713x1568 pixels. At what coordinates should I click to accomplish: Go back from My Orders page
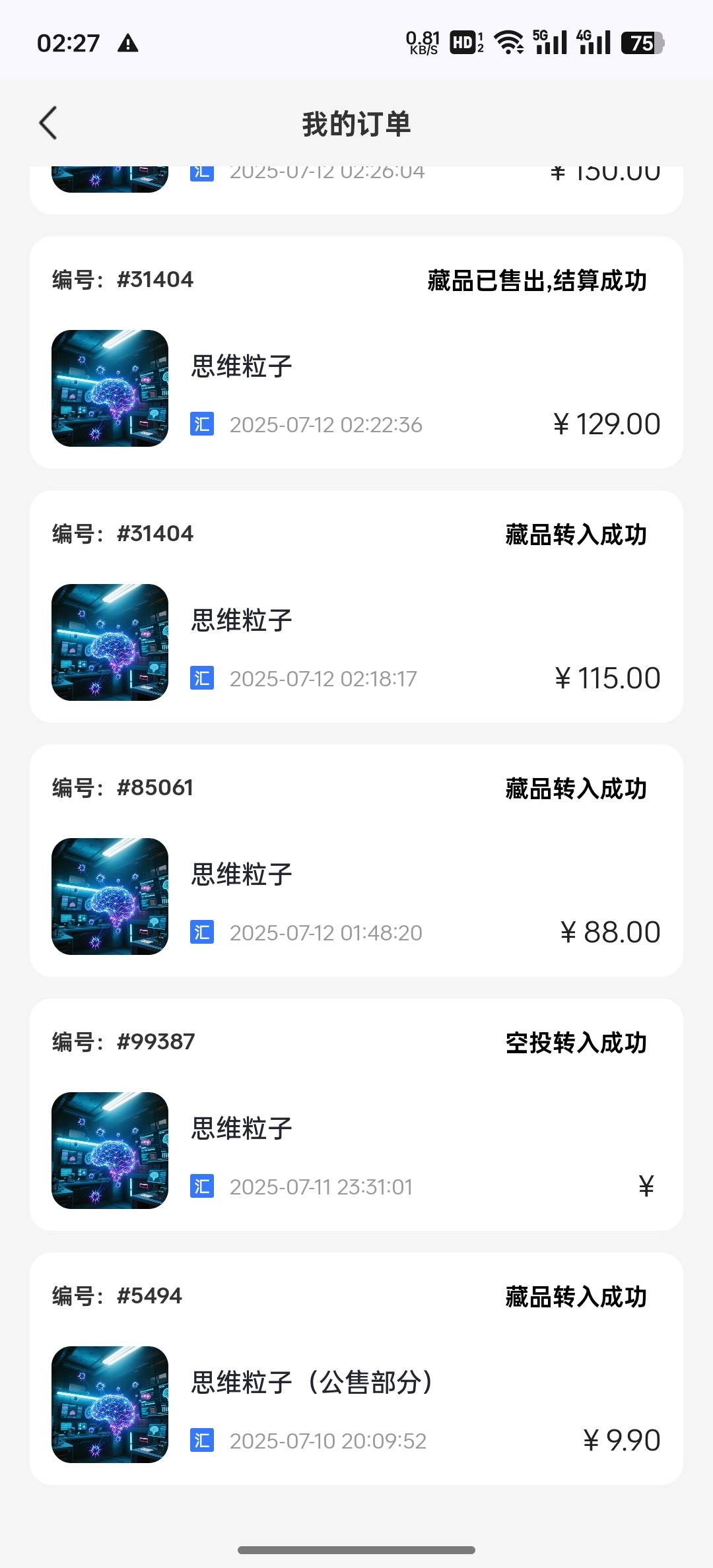pos(48,123)
